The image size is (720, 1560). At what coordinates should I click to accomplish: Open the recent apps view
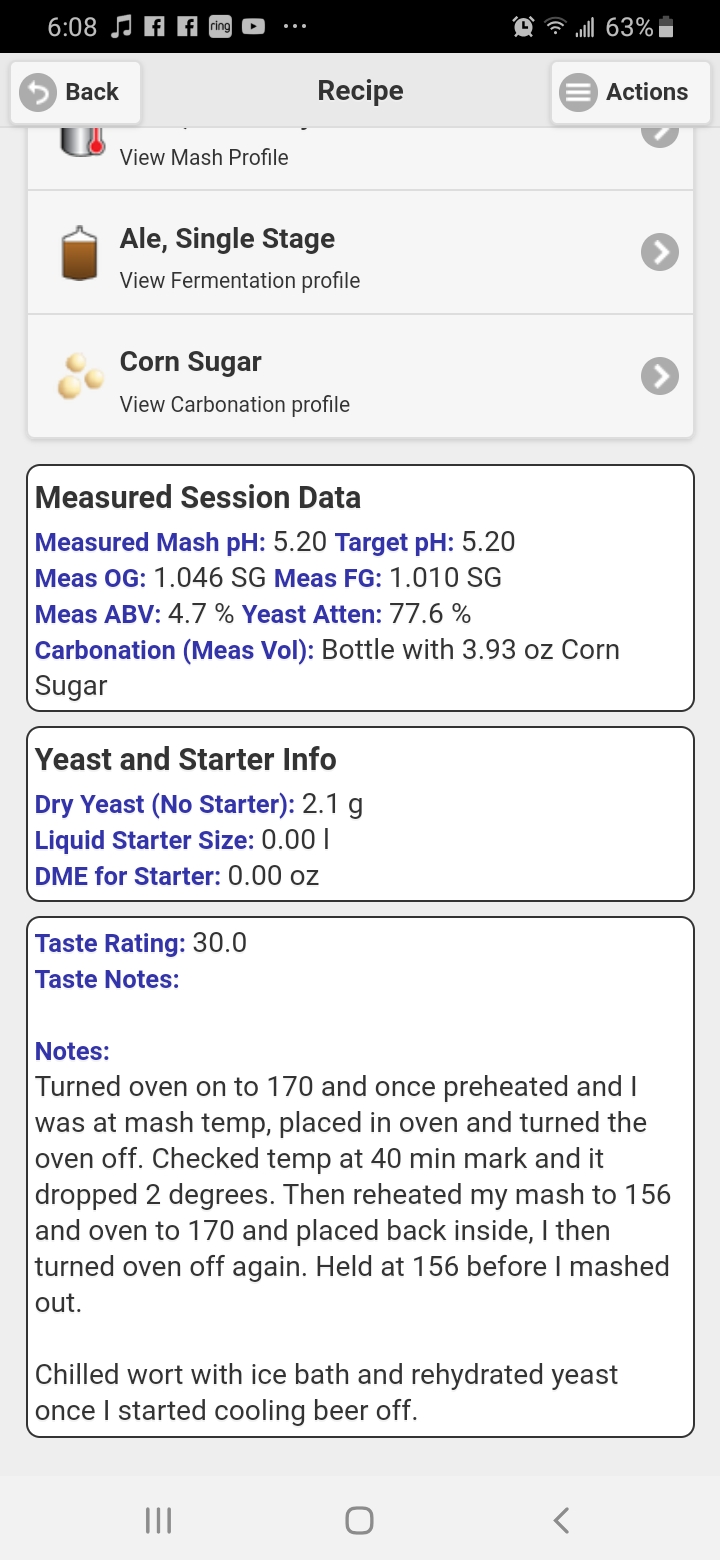(x=158, y=1520)
